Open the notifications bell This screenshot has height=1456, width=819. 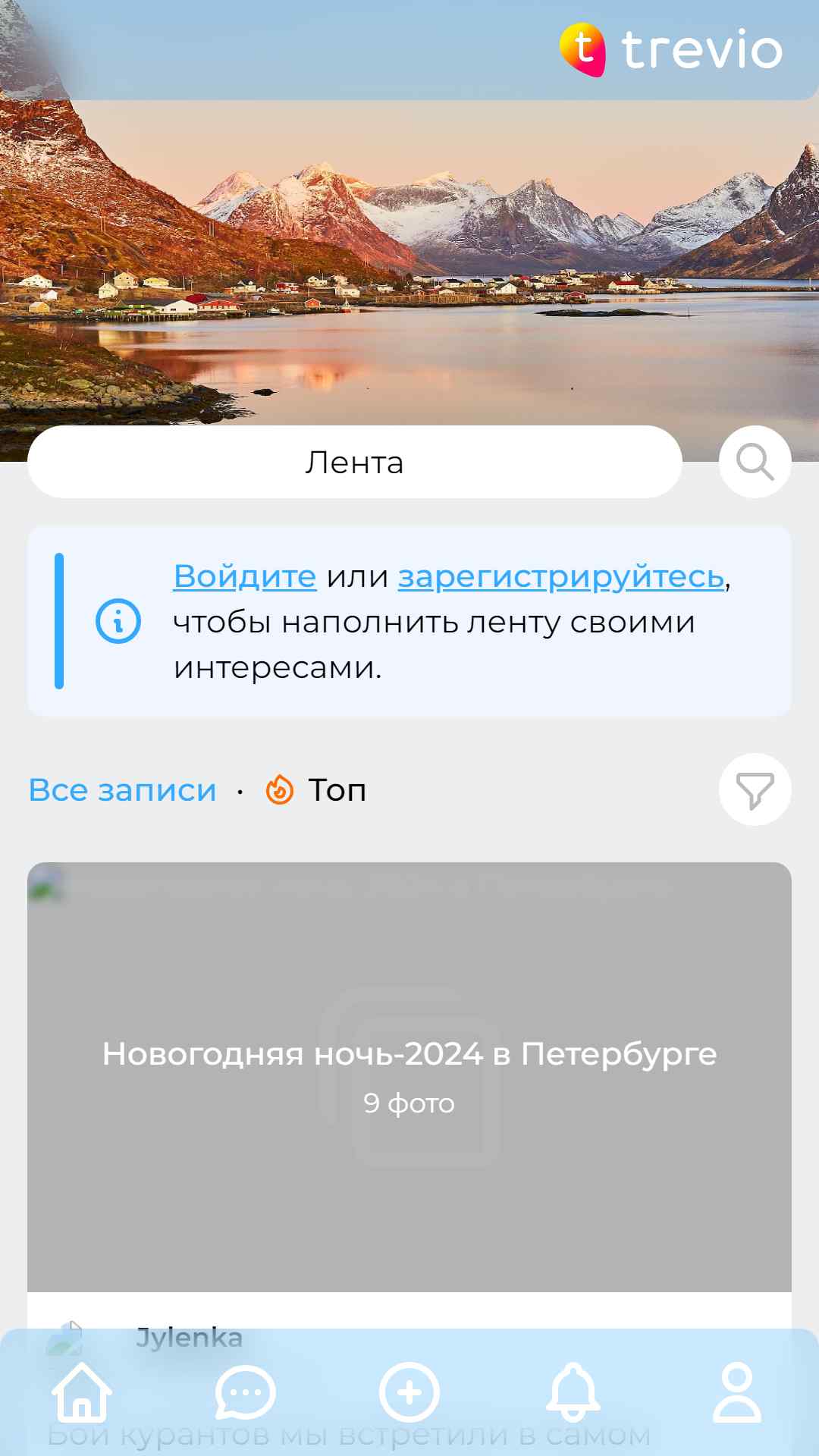tap(573, 1392)
